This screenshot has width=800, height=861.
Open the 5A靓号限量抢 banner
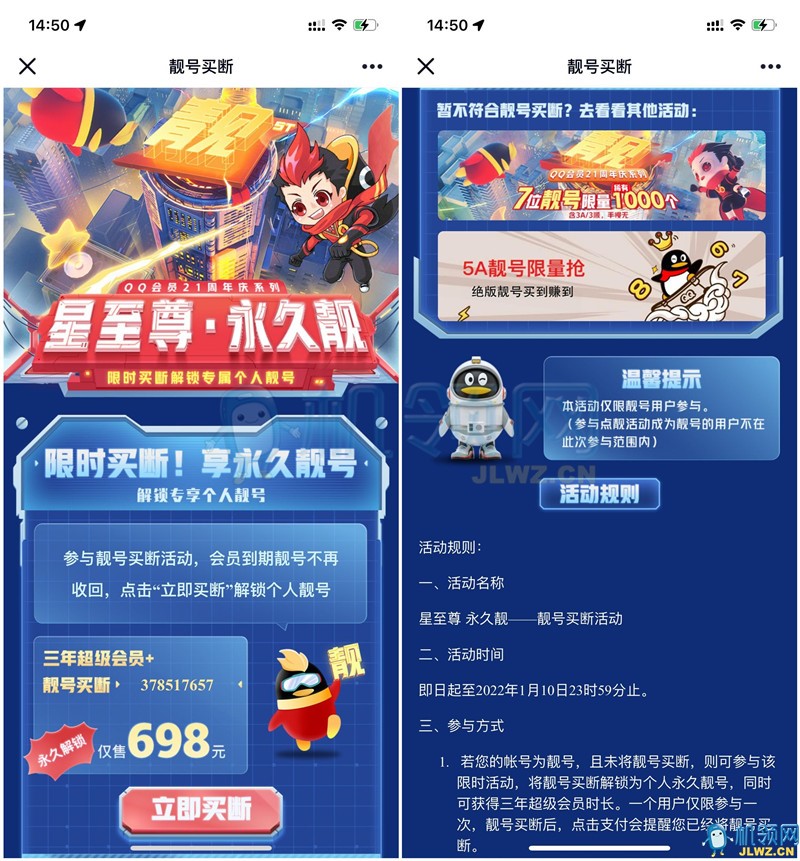point(601,276)
